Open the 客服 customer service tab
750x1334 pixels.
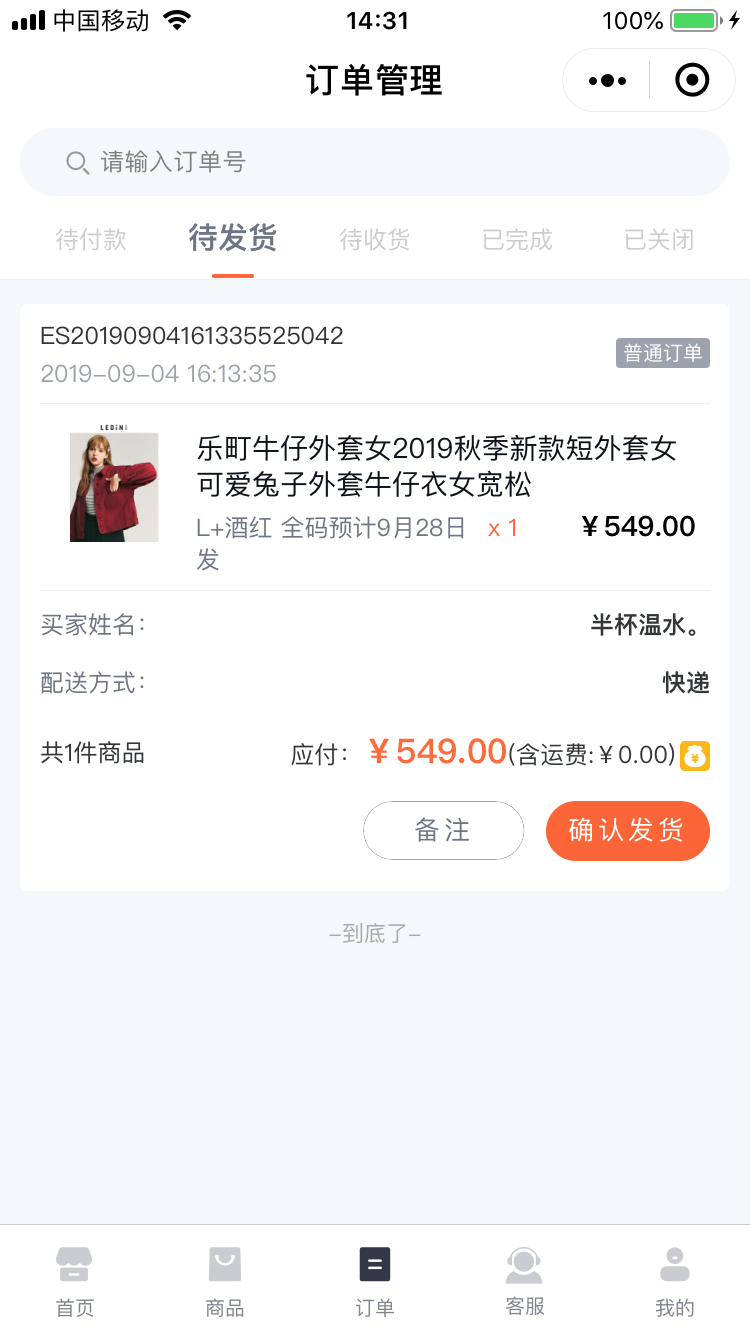tap(525, 1280)
